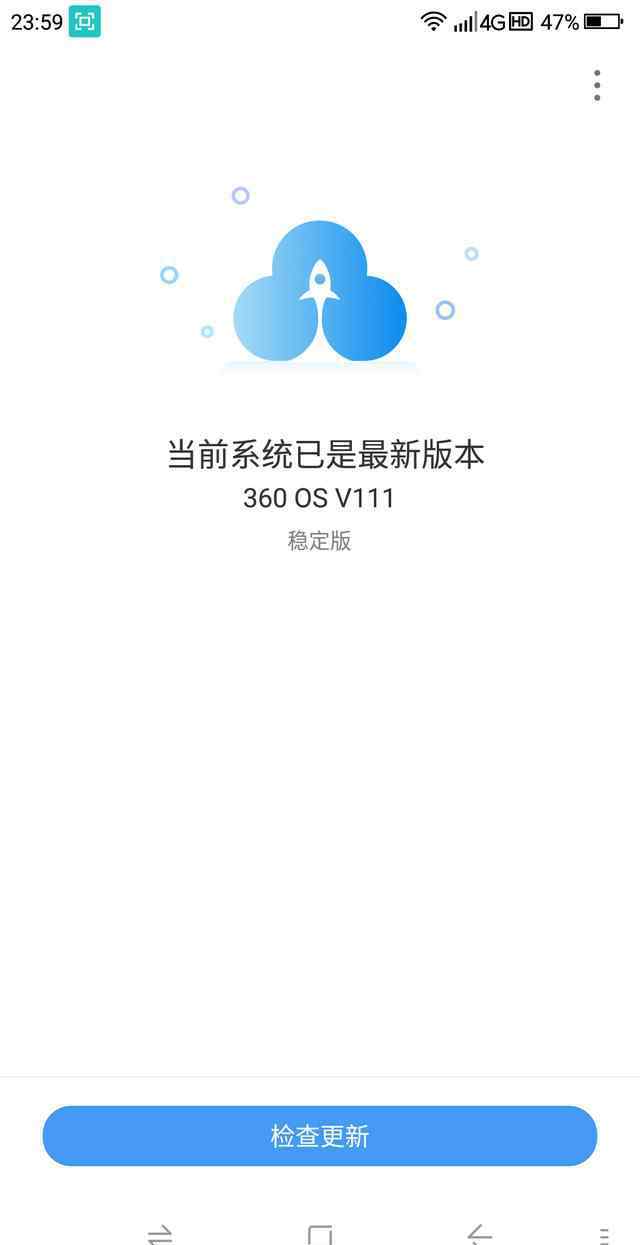
Task: Go to home via the navigation bar
Action: [x=320, y=1235]
